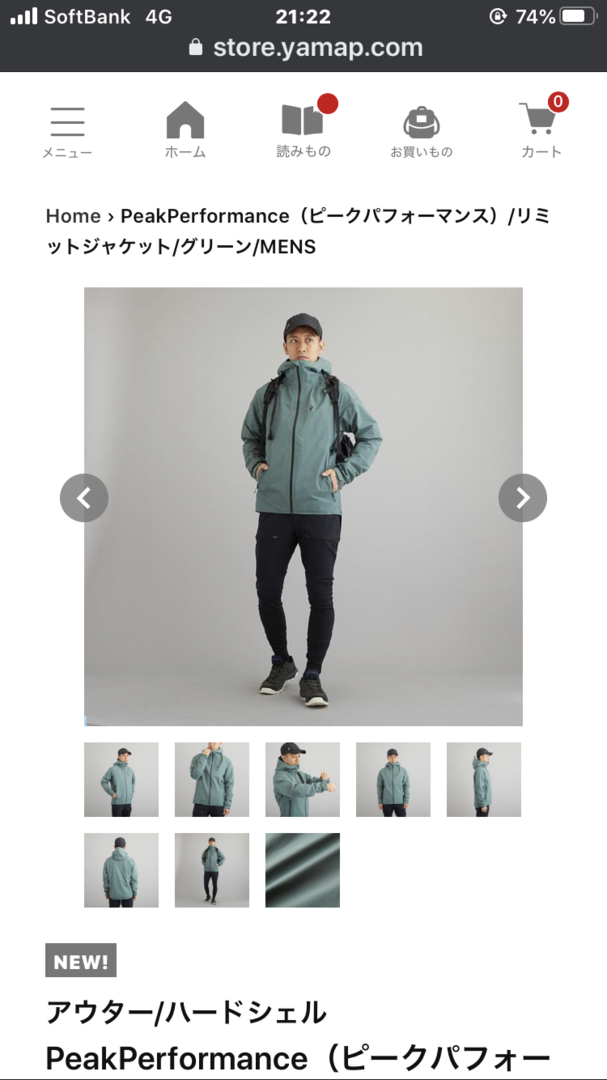Select the thumbnail with model checking watch
This screenshot has height=1080, width=607.
click(302, 779)
